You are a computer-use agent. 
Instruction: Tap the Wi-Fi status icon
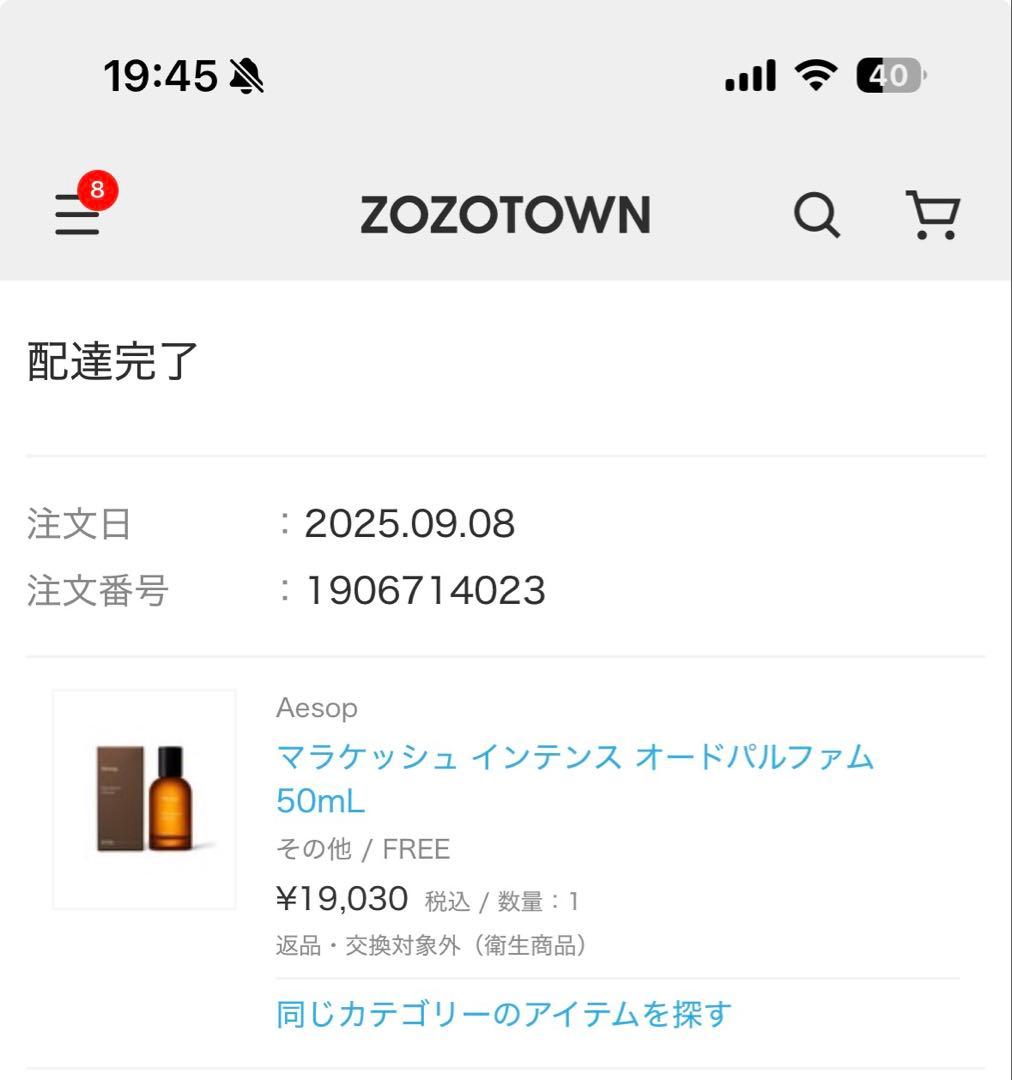[x=815, y=74]
